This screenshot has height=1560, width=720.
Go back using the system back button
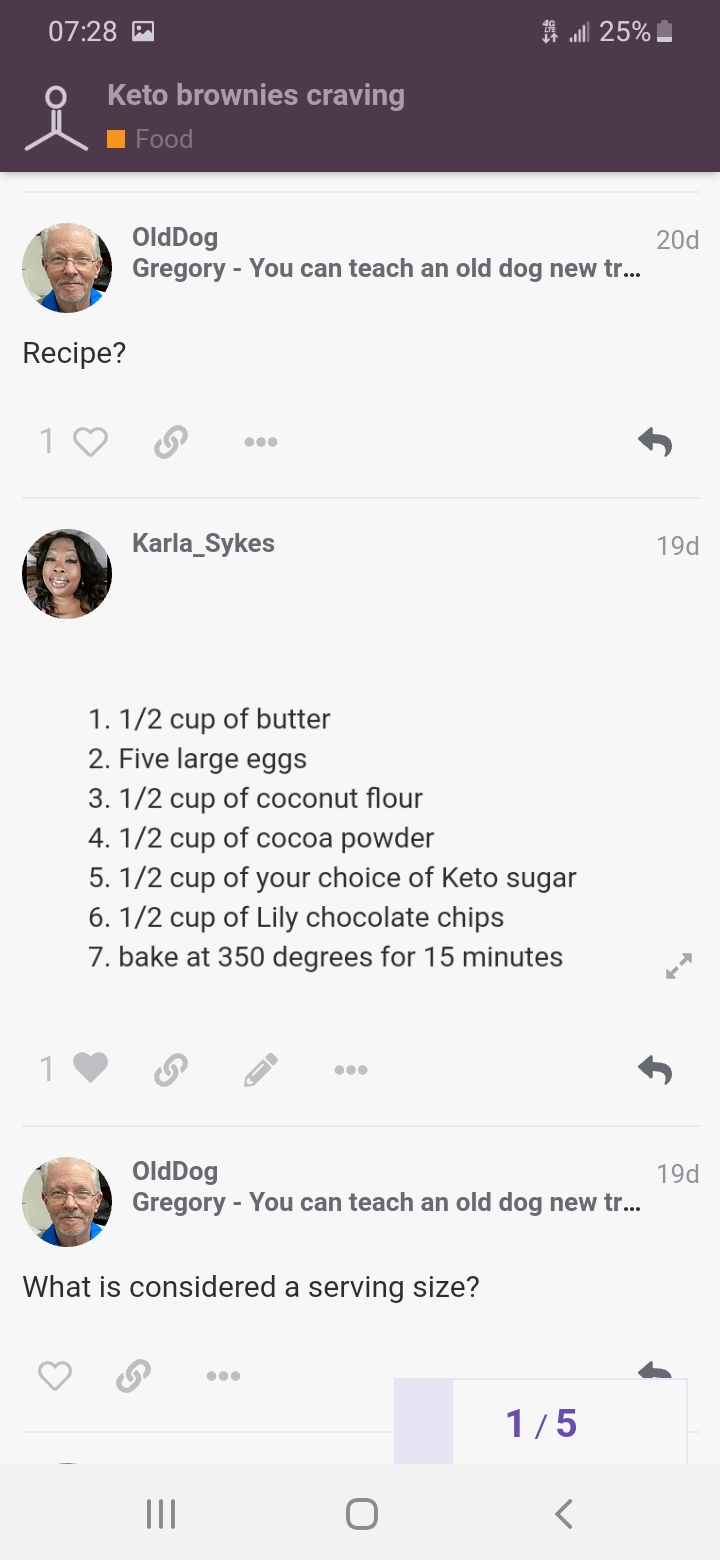[x=564, y=1513]
